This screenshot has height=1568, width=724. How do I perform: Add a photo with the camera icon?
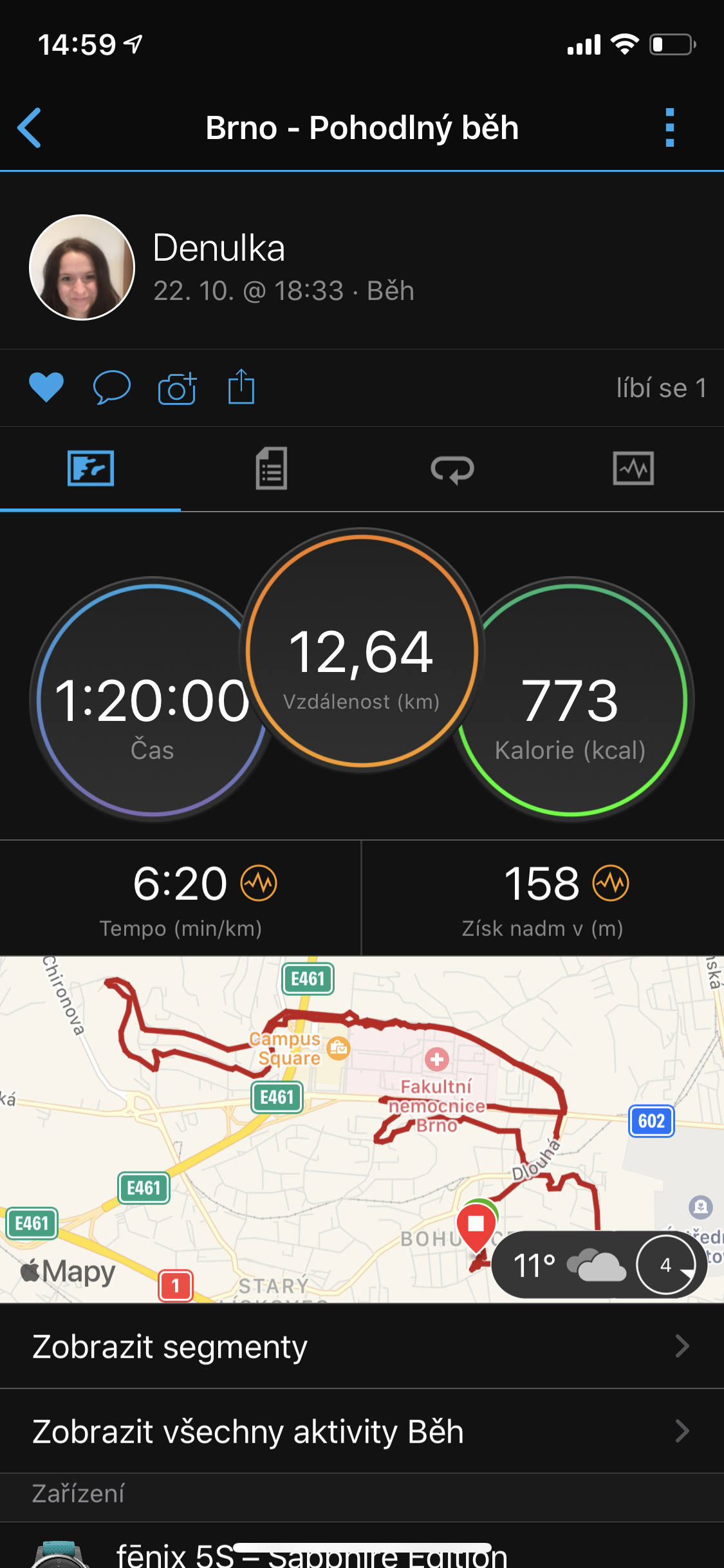click(177, 388)
